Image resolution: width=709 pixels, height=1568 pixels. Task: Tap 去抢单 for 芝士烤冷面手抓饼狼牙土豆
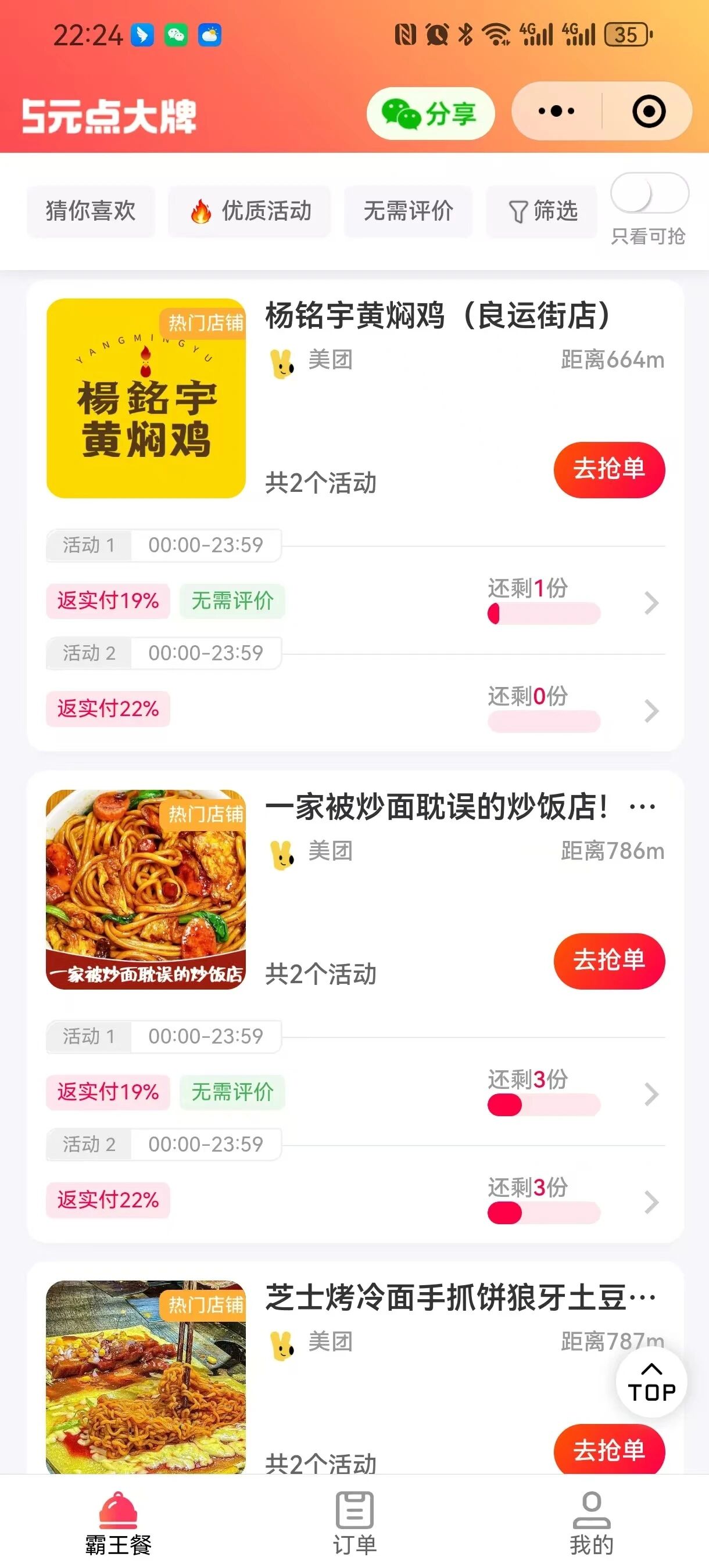click(x=608, y=1451)
